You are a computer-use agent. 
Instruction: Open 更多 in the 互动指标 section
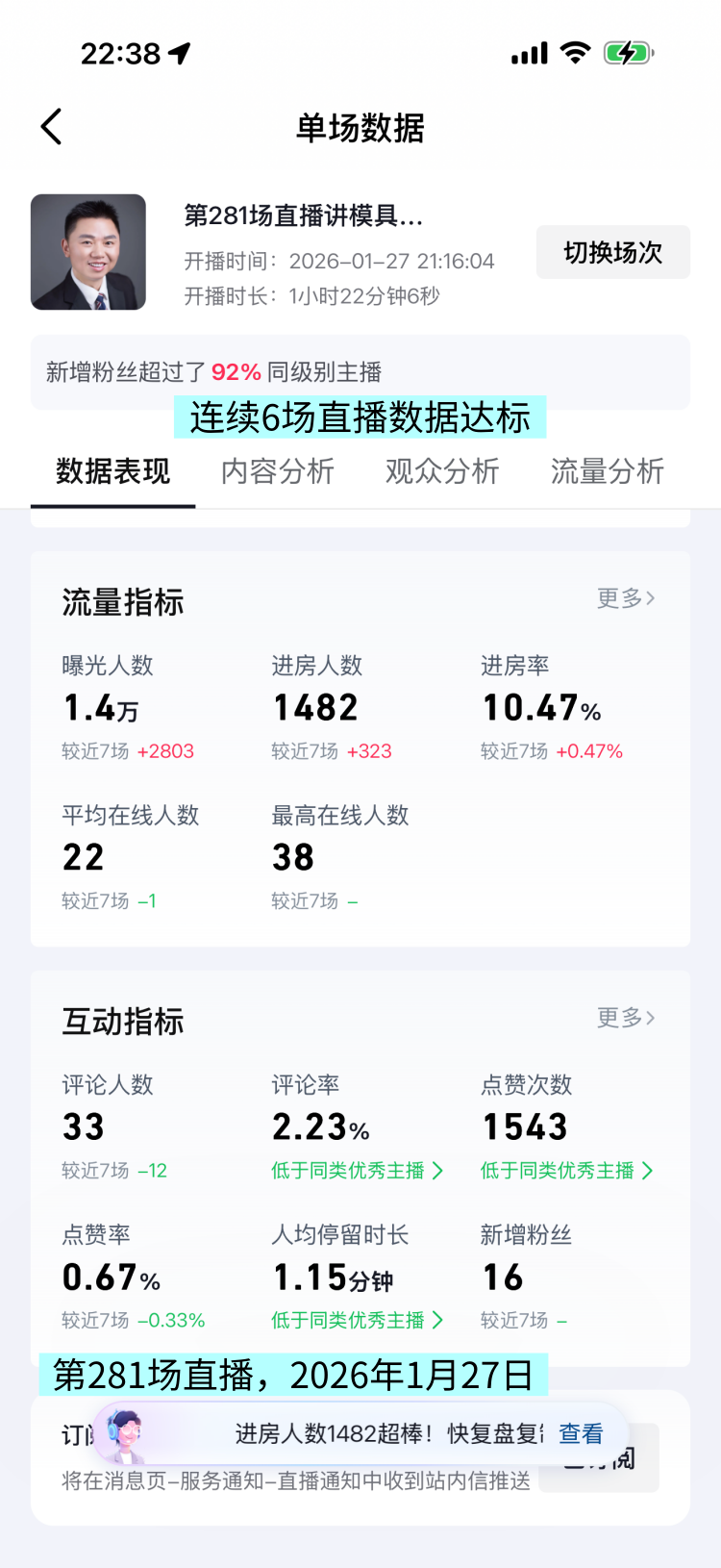click(x=625, y=1018)
